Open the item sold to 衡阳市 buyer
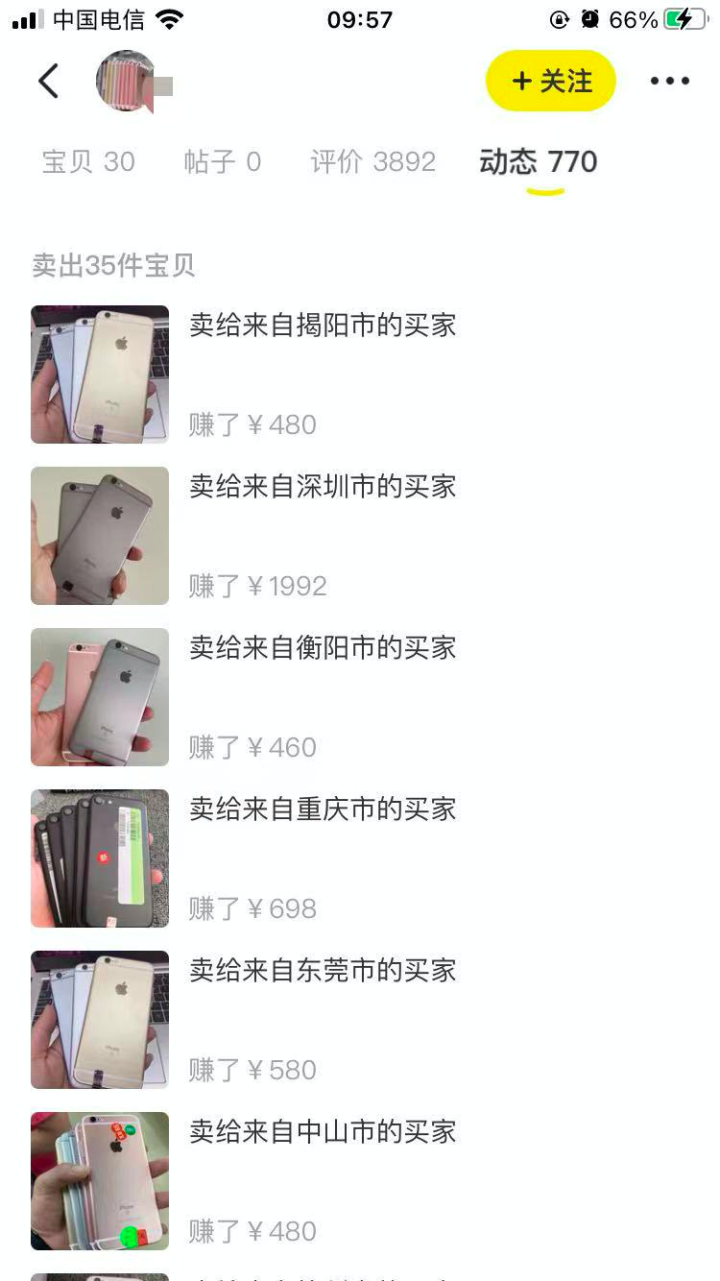Screen dimensions: 720x1281 (322, 648)
